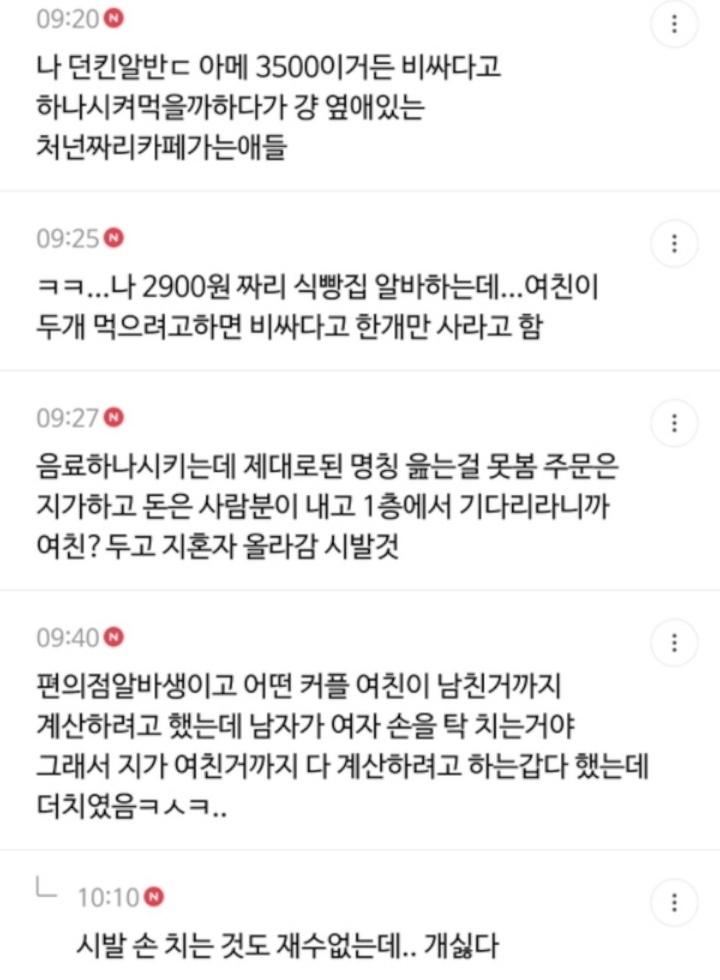Viewport: 720px width, 980px height.
Task: Open more options for the 10:10 reply
Action: [x=674, y=902]
